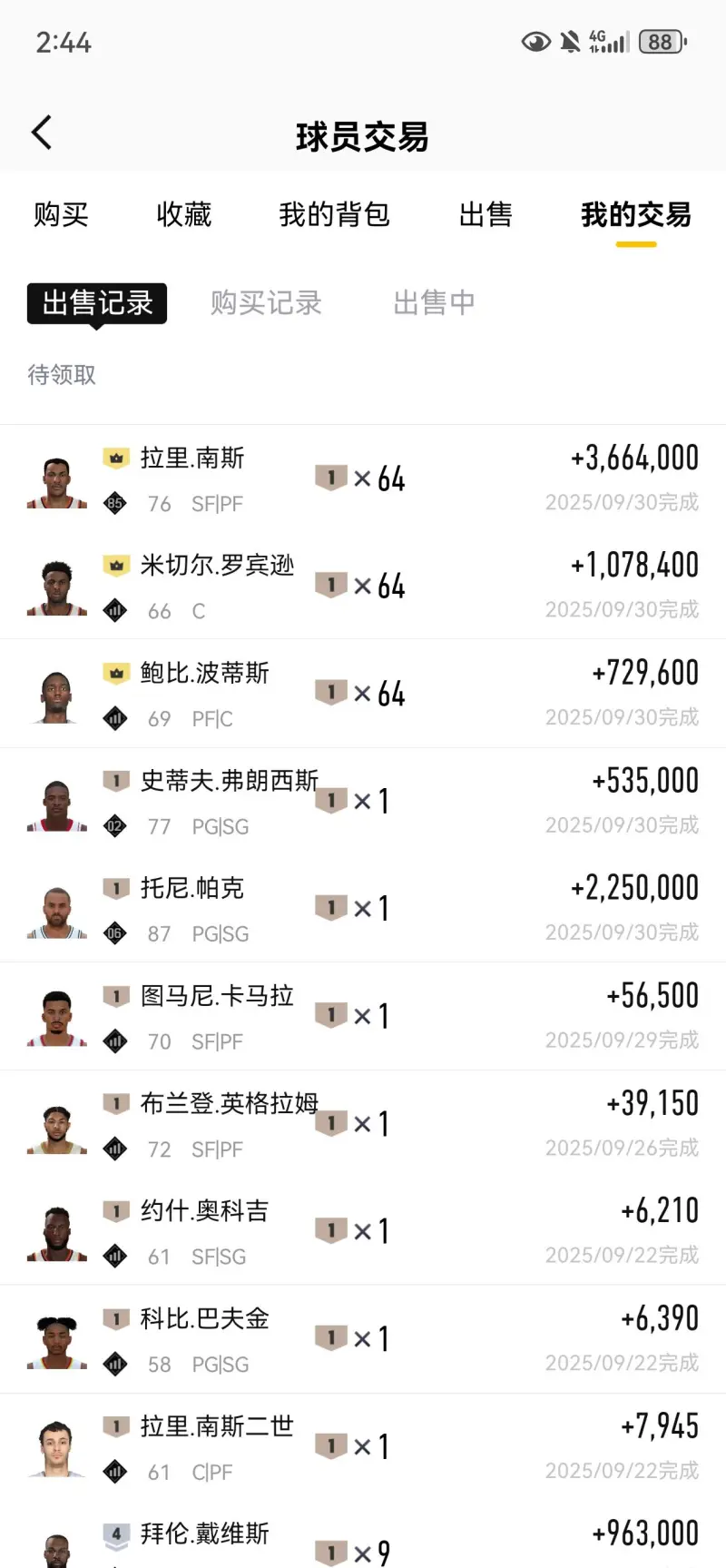Screen dimensions: 726x1568
Task: Open the 收藏 tab
Action: [183, 215]
